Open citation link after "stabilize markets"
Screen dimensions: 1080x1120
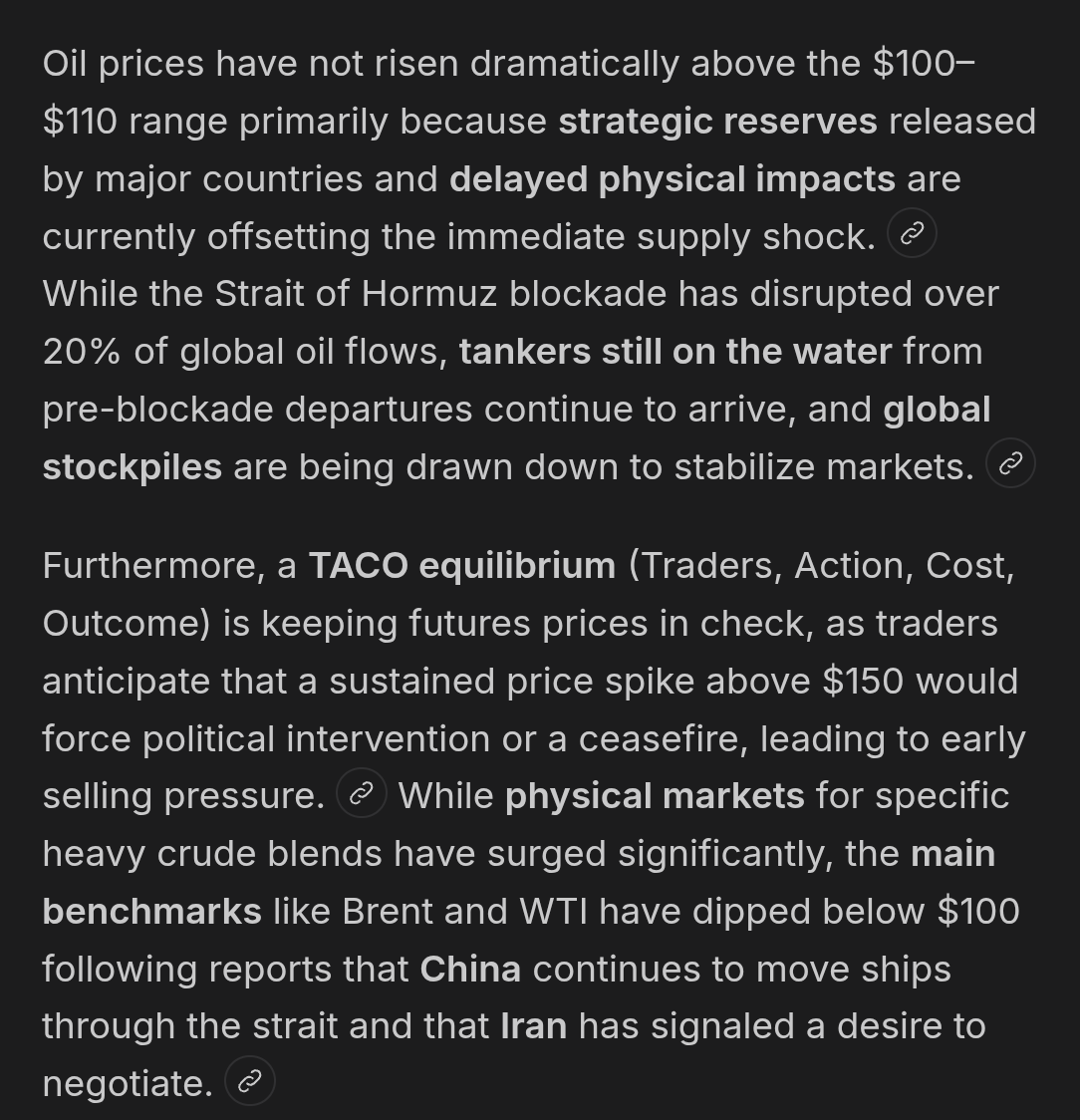click(x=1010, y=464)
